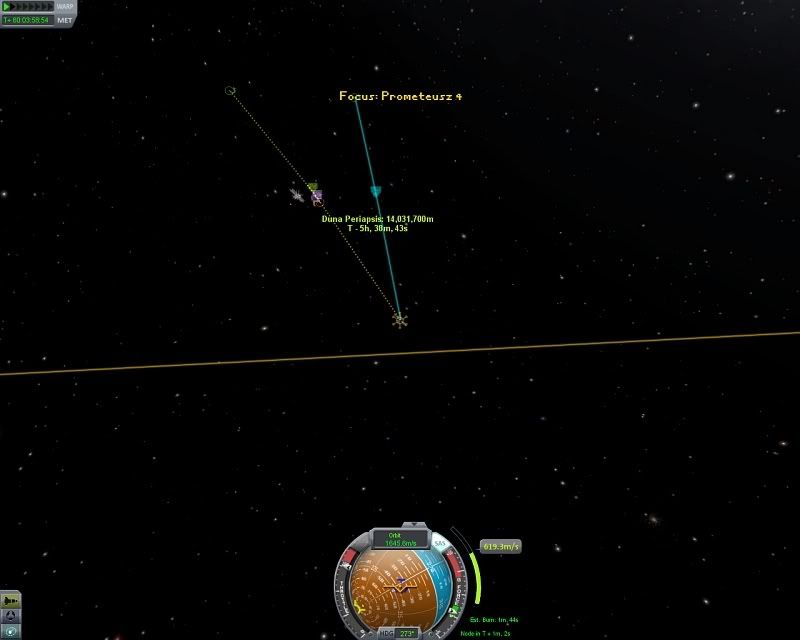Toggle the ship filter in the map panel
Image resolution: width=800 pixels, height=640 pixels.
coord(10,601)
